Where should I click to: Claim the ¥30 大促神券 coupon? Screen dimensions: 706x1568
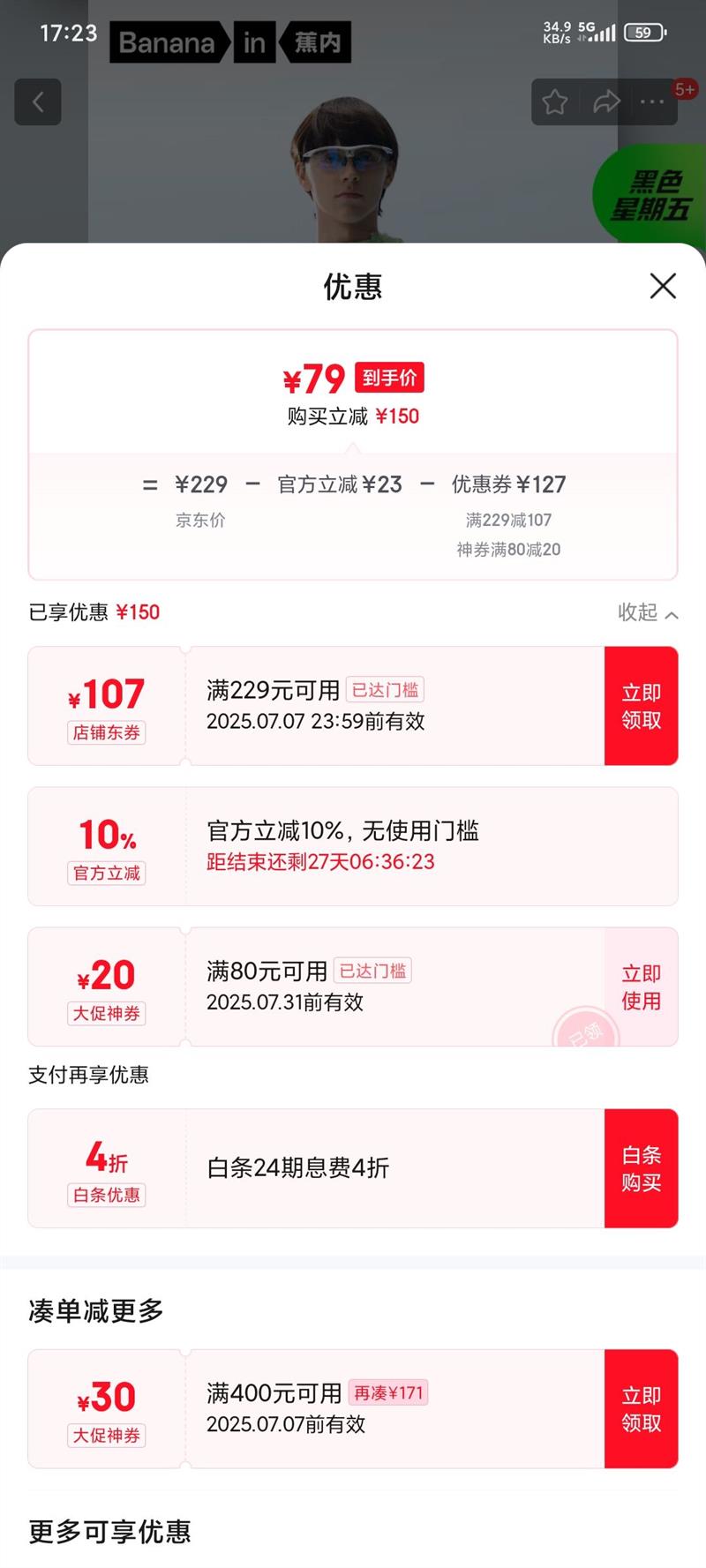(641, 1408)
